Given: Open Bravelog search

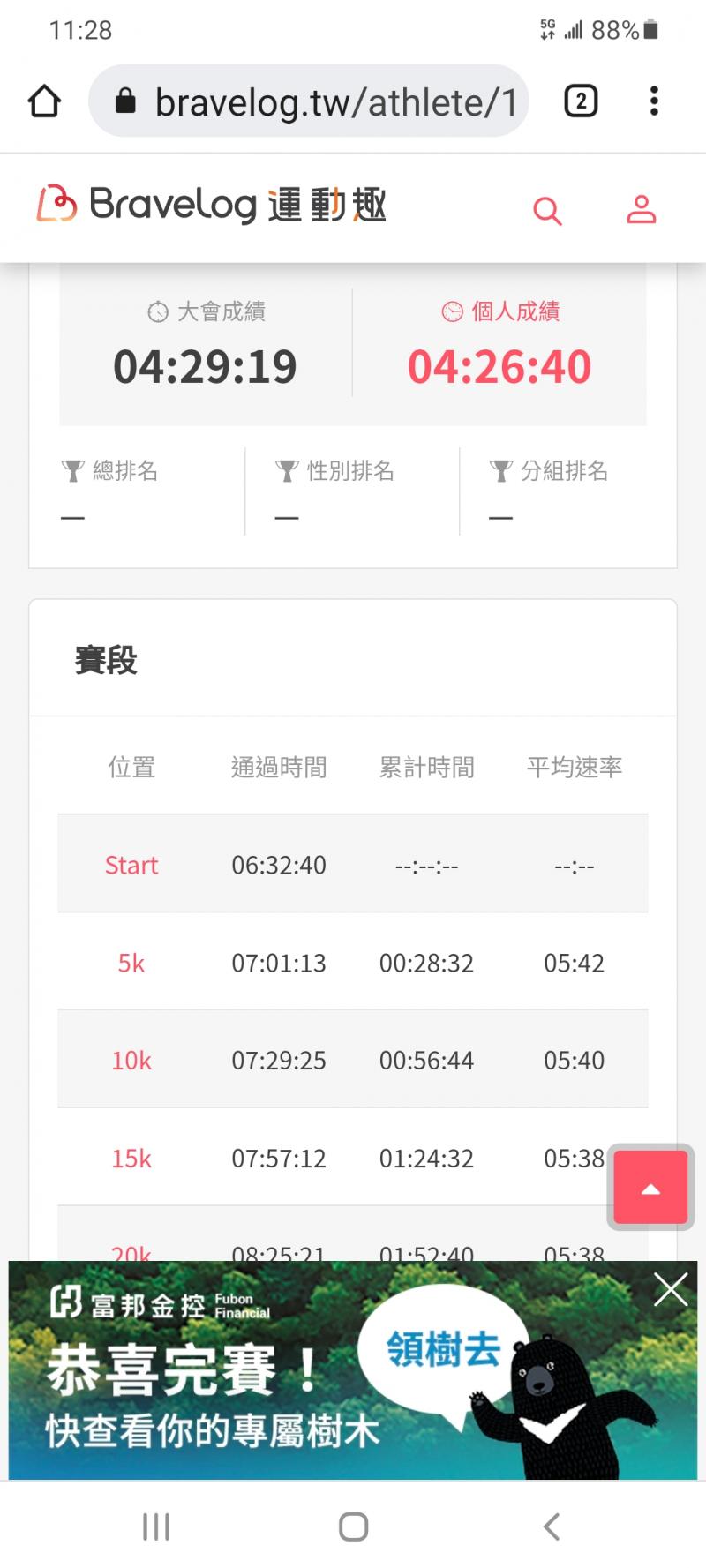Looking at the screenshot, I should coord(547,211).
